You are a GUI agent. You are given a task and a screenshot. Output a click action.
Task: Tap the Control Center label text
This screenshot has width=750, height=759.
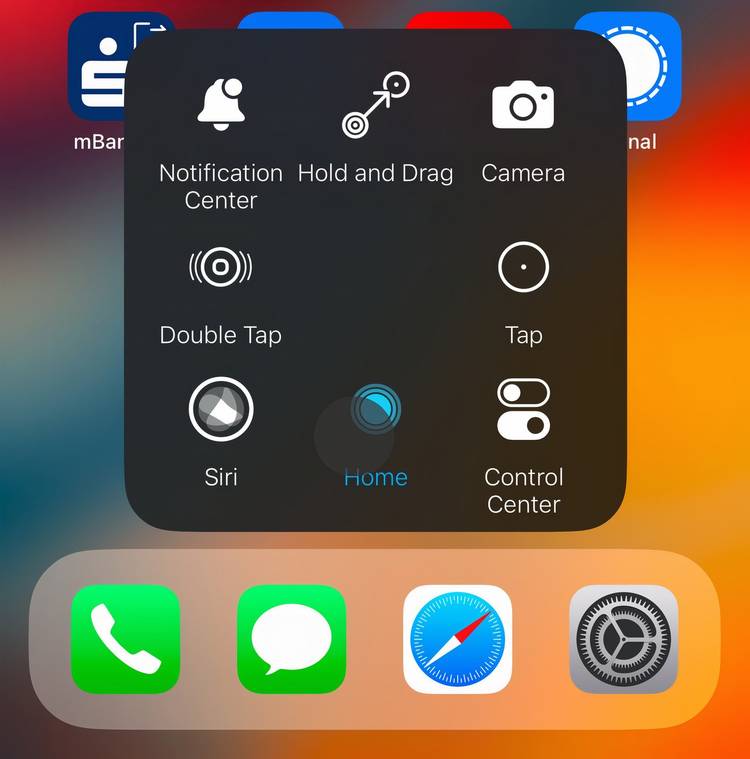pos(523,490)
